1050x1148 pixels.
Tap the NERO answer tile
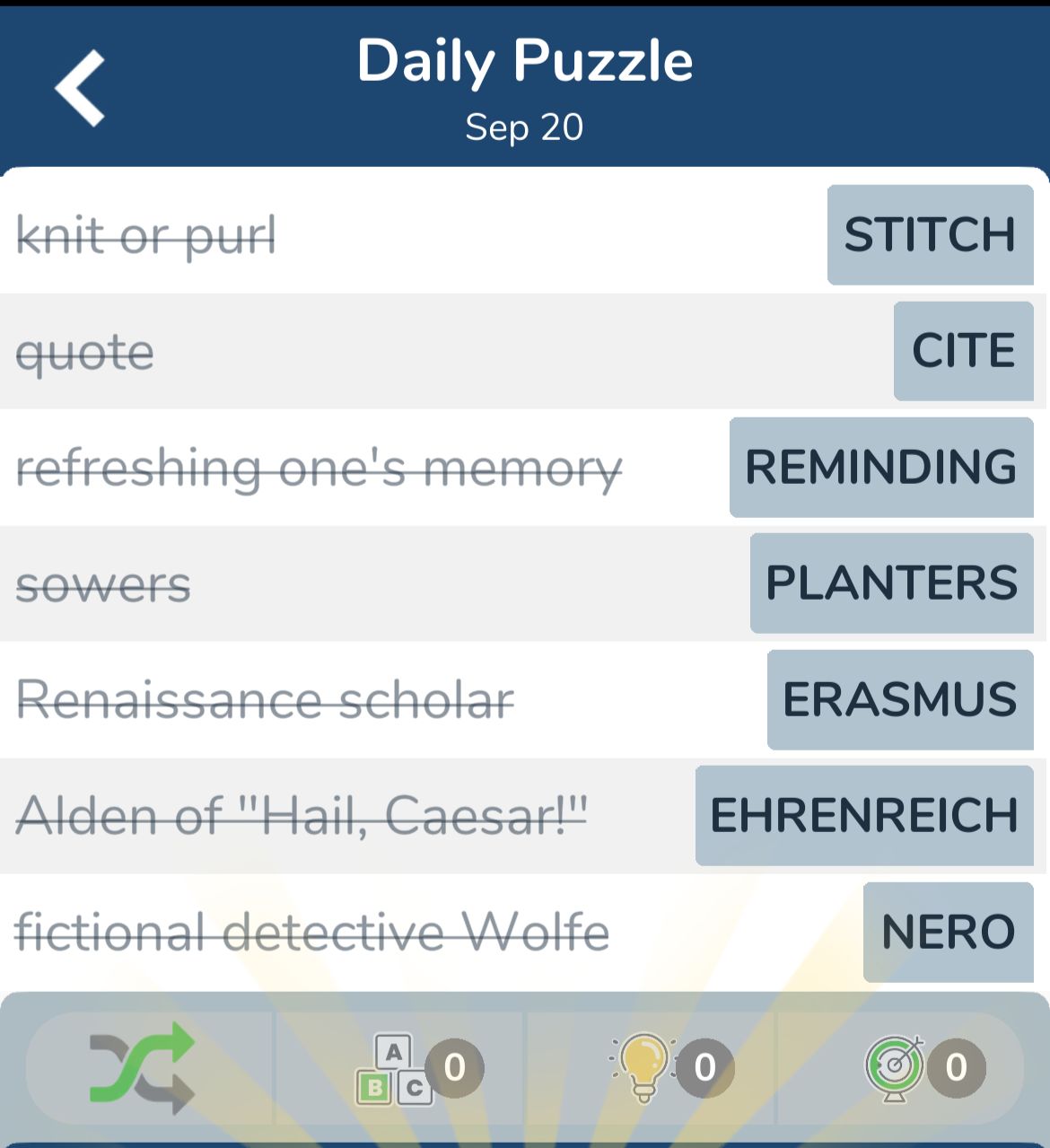click(x=948, y=932)
